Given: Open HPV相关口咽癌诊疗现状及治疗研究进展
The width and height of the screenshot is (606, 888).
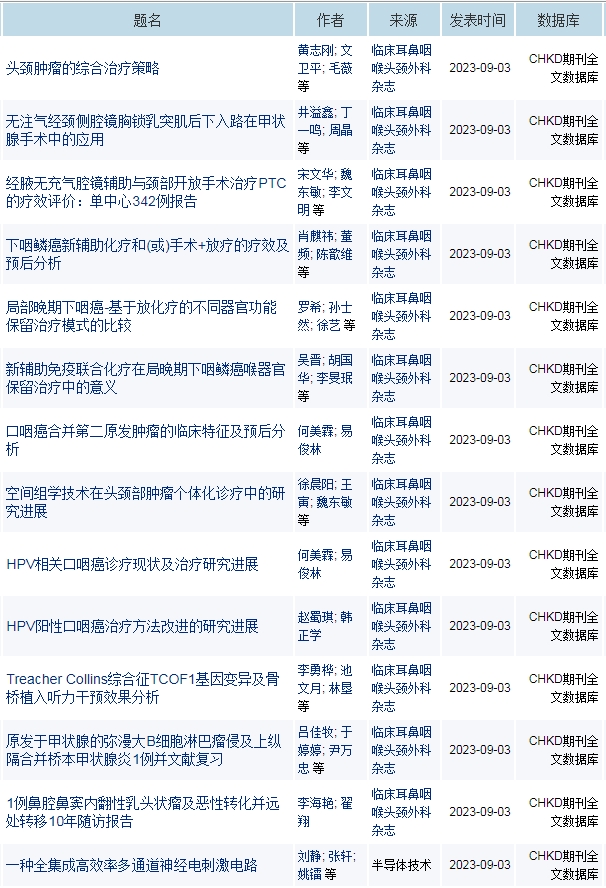Looking at the screenshot, I should (x=132, y=564).
